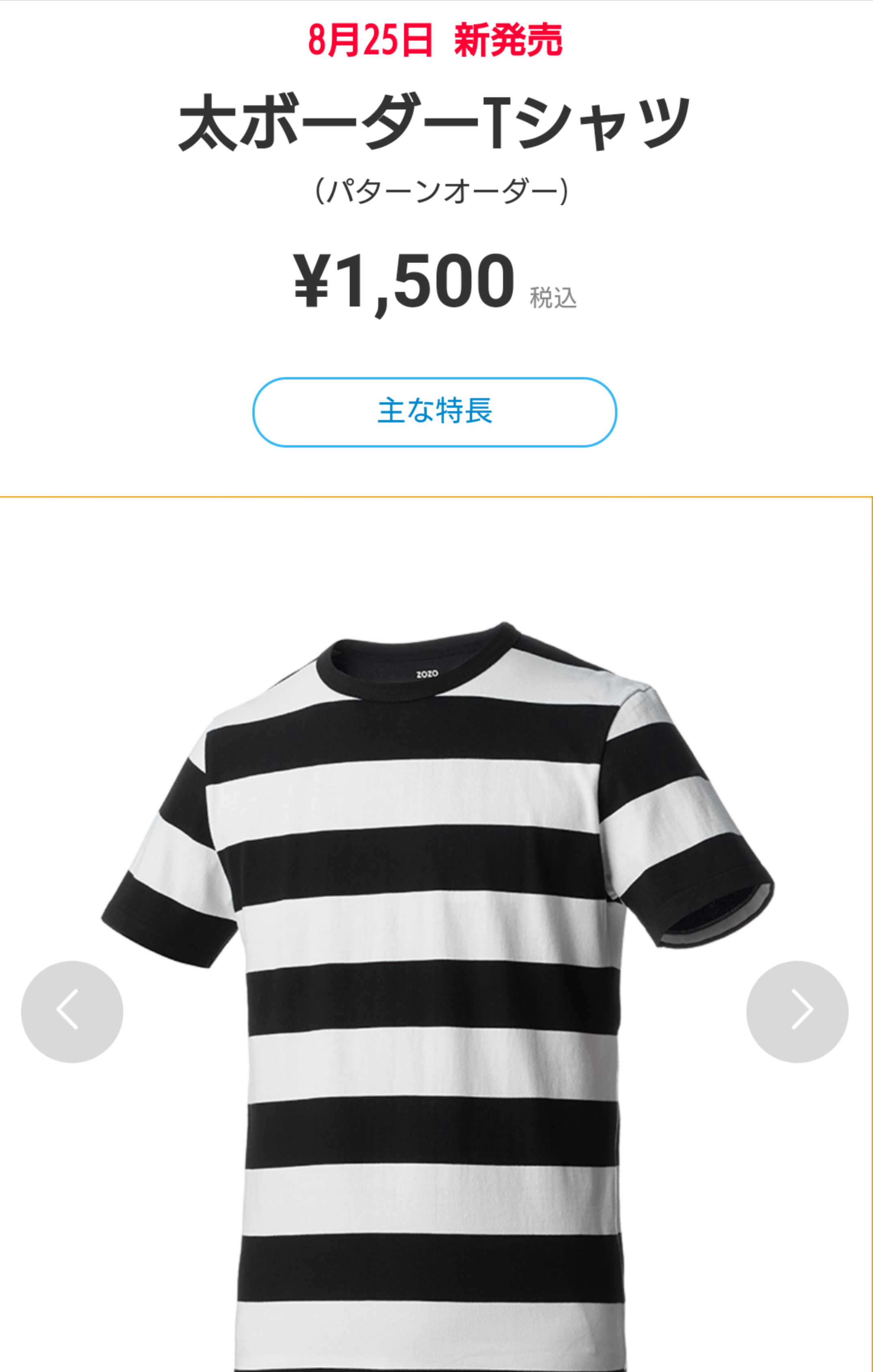
Task: Show the previous product image
Action: tap(72, 1011)
